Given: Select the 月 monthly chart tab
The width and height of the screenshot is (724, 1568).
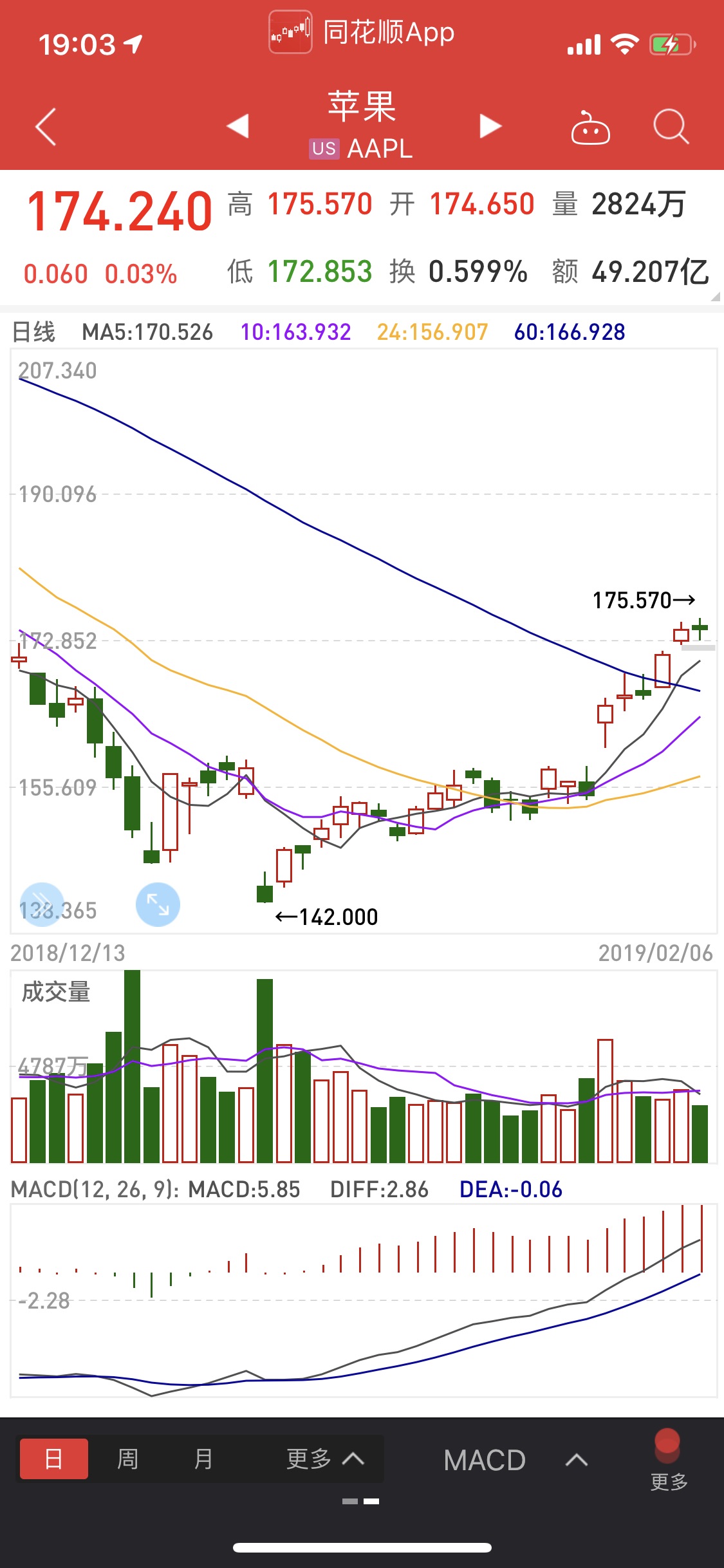Looking at the screenshot, I should pos(203,1459).
